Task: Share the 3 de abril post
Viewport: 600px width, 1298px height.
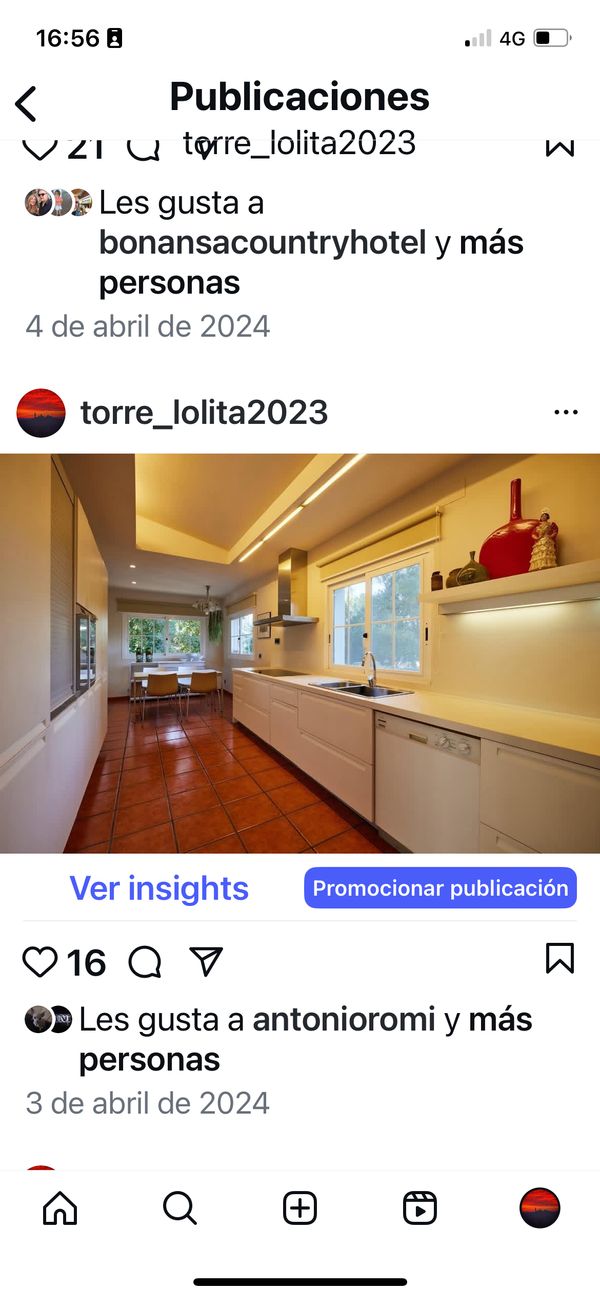Action: click(205, 962)
